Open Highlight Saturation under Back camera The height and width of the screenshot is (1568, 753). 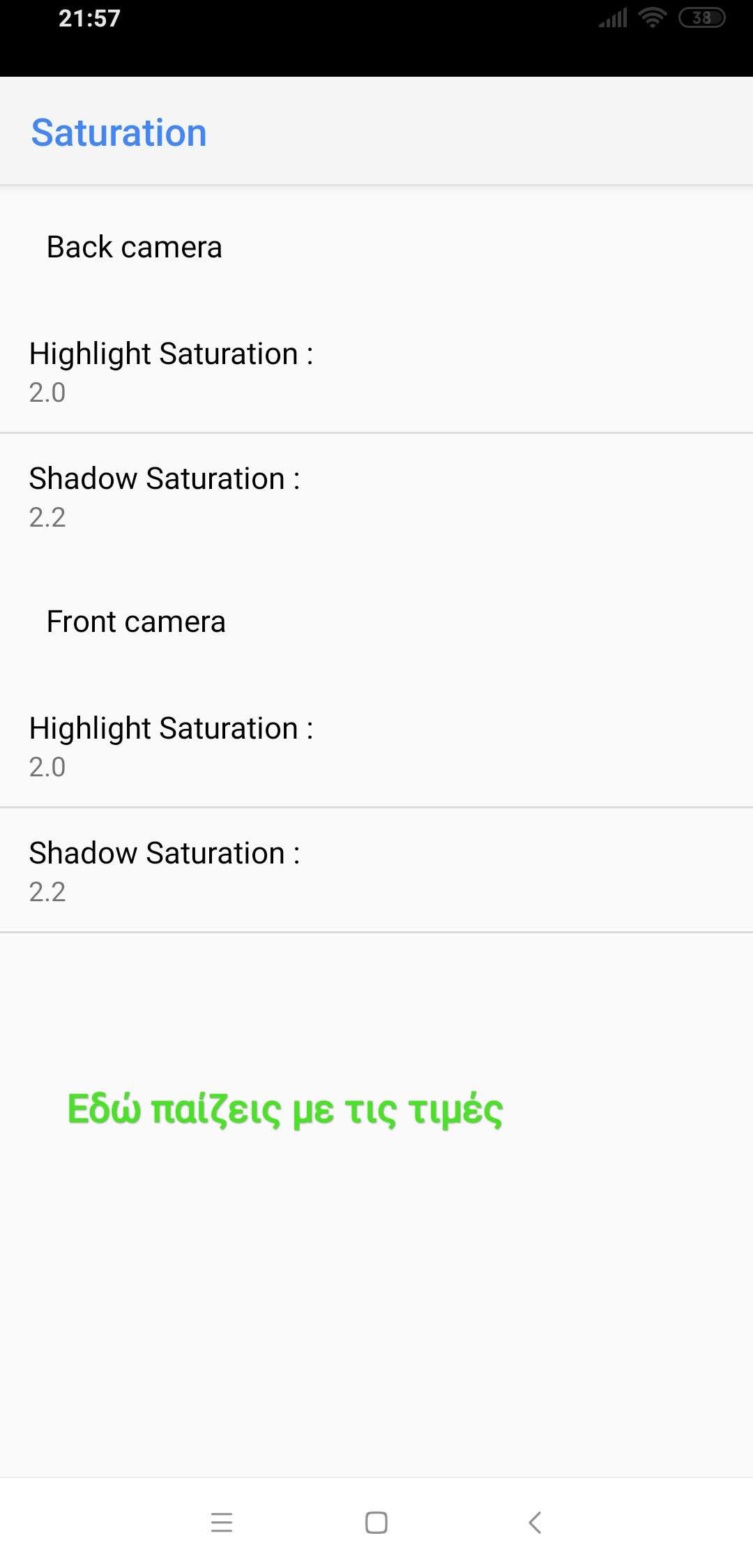point(376,371)
